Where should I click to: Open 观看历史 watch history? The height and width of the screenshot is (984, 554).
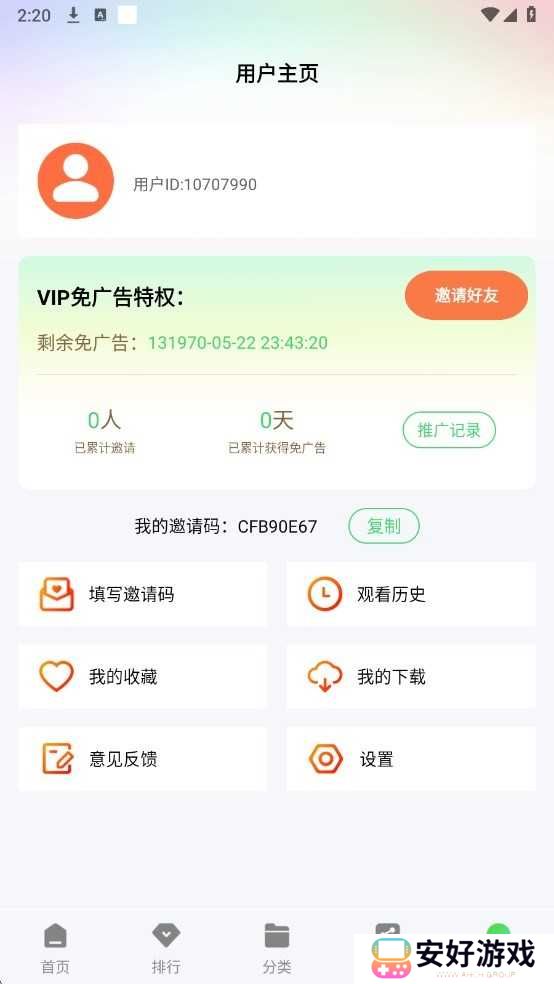pyautogui.click(x=411, y=594)
